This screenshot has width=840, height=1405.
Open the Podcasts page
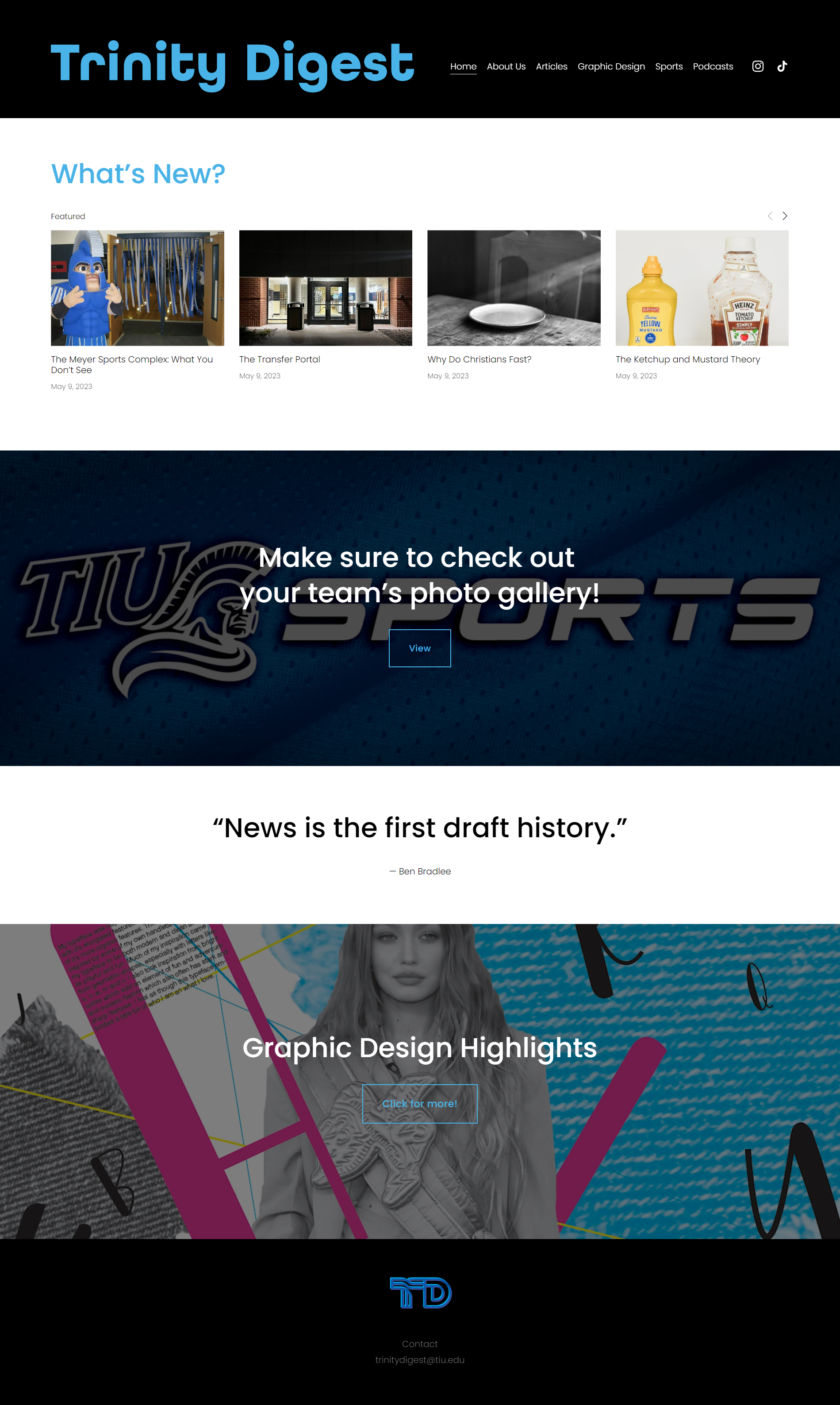pyautogui.click(x=712, y=66)
